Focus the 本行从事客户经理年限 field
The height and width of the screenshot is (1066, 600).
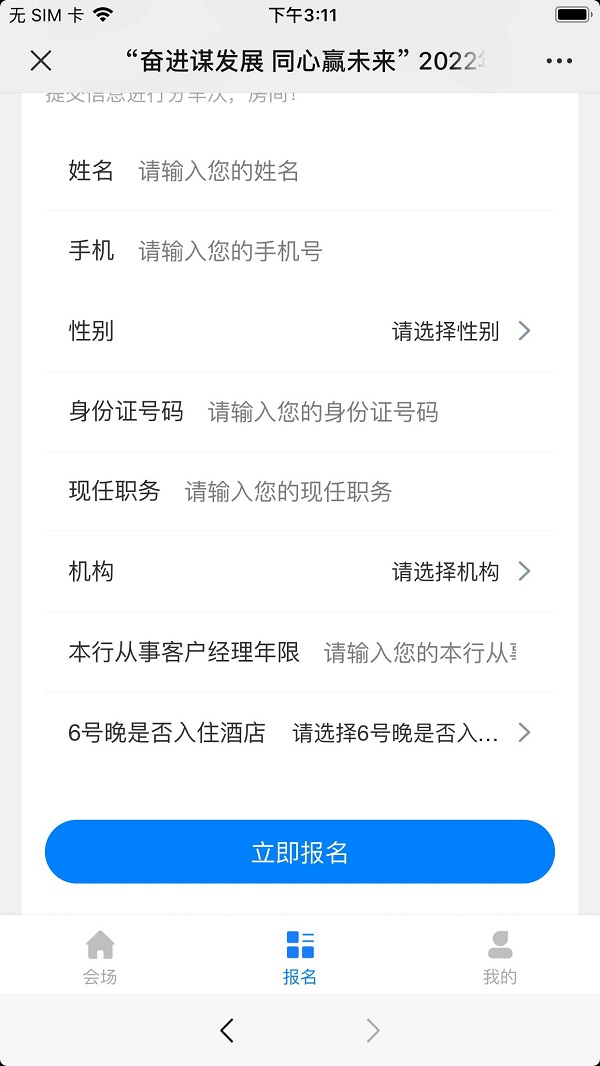pyautogui.click(x=420, y=653)
